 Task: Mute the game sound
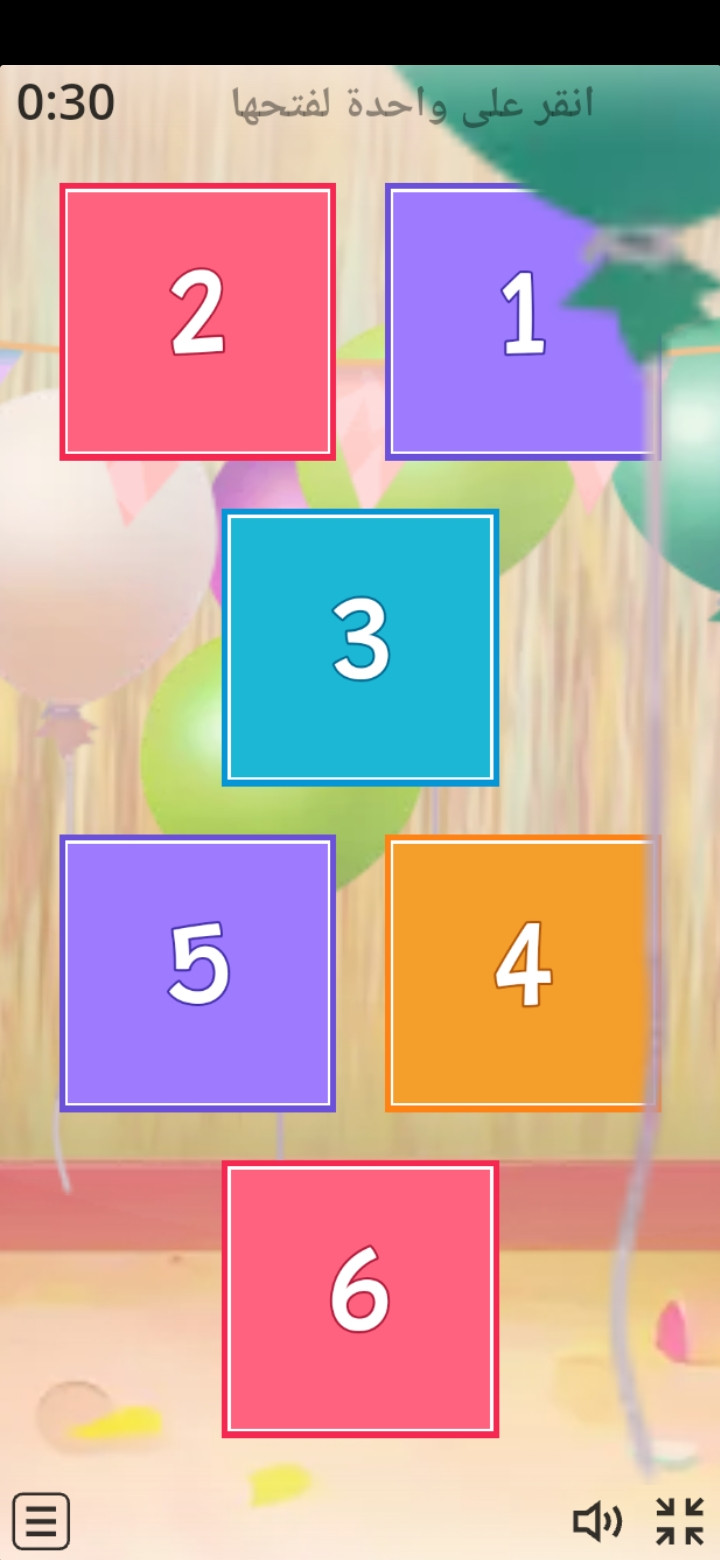pos(596,1522)
